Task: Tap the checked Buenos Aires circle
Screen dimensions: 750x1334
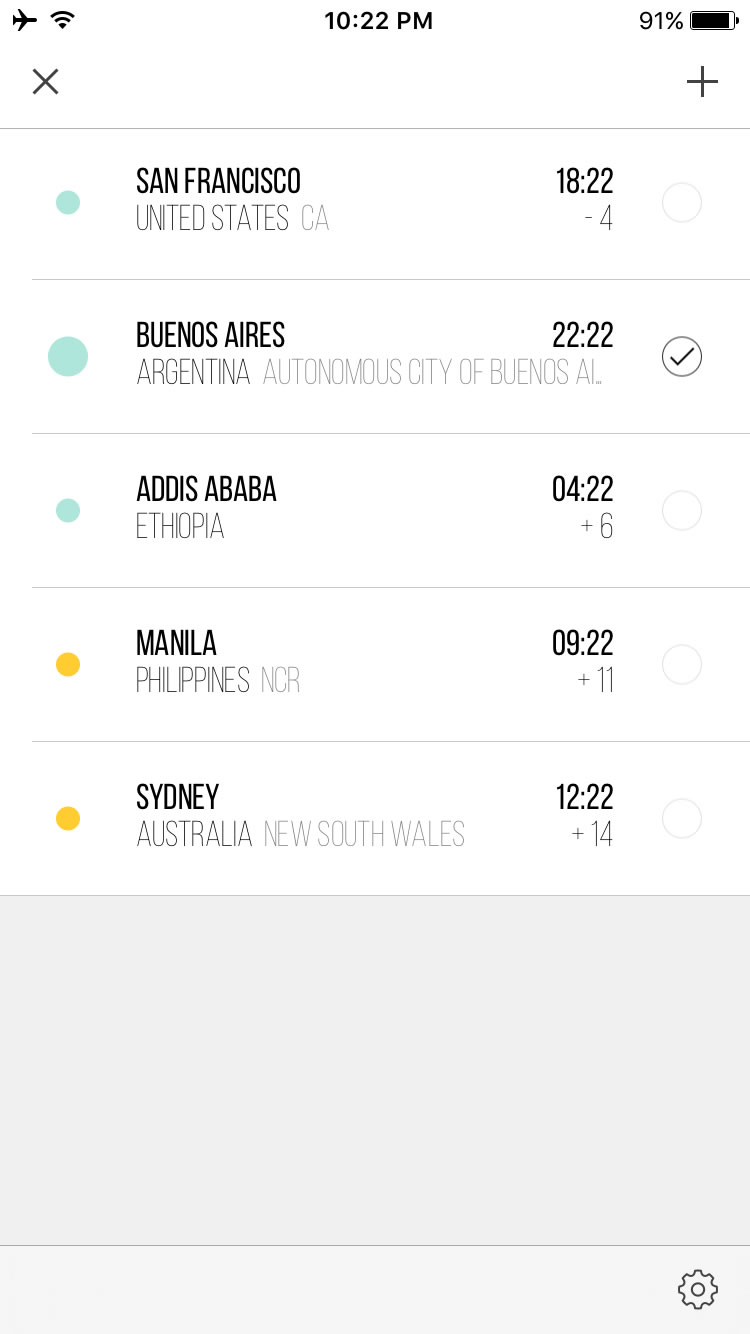Action: pyautogui.click(x=682, y=357)
